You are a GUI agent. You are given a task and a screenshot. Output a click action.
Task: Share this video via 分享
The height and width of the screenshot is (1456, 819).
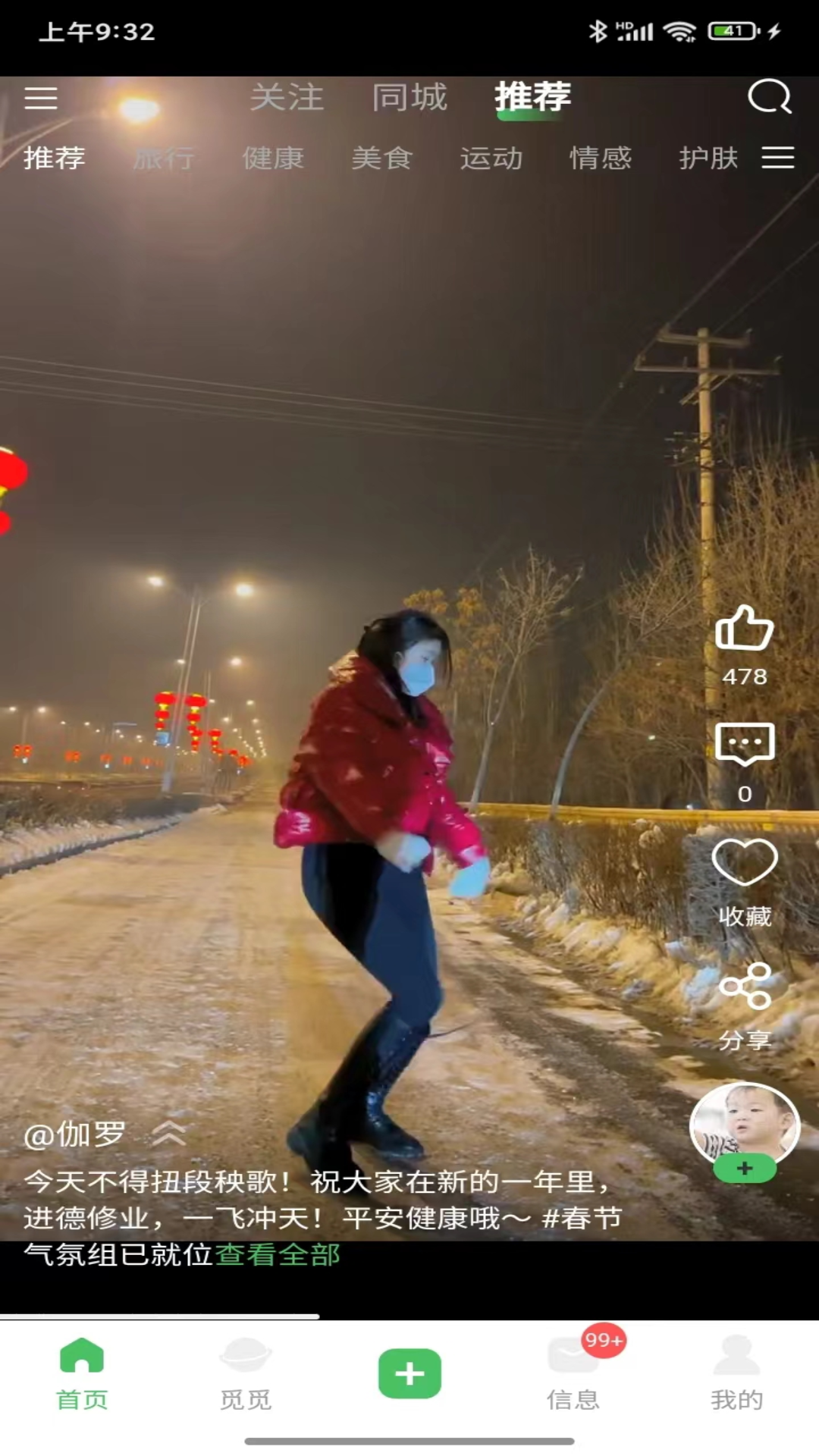tap(745, 987)
